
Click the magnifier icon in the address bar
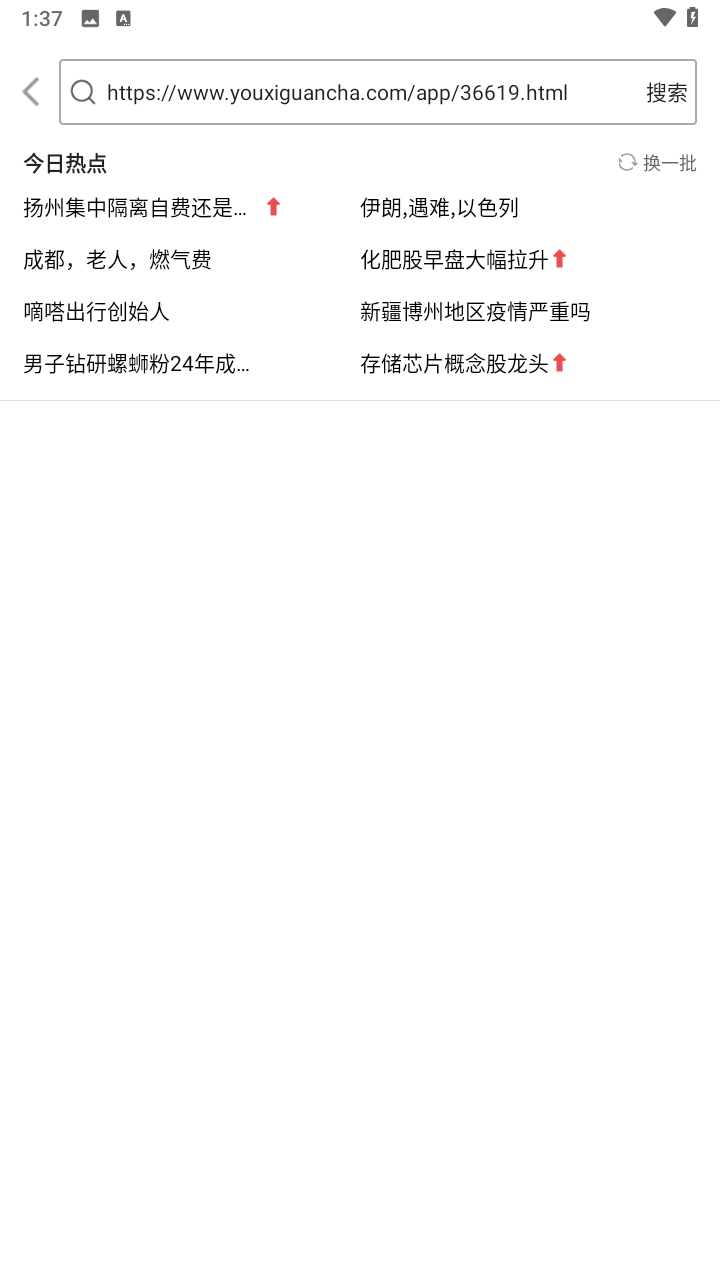82,91
